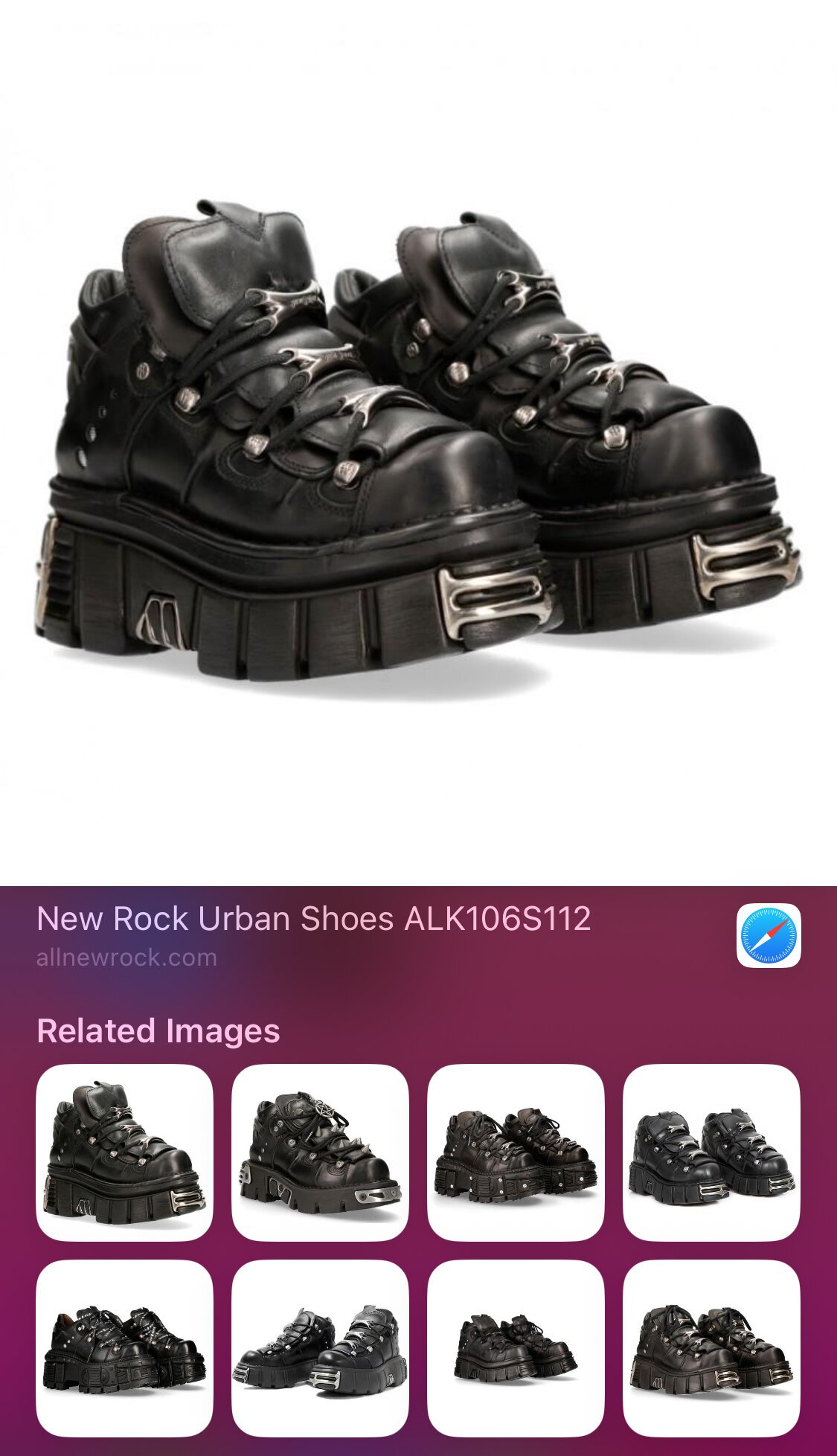Open related image of brownish worn shoe pair

(516, 1152)
